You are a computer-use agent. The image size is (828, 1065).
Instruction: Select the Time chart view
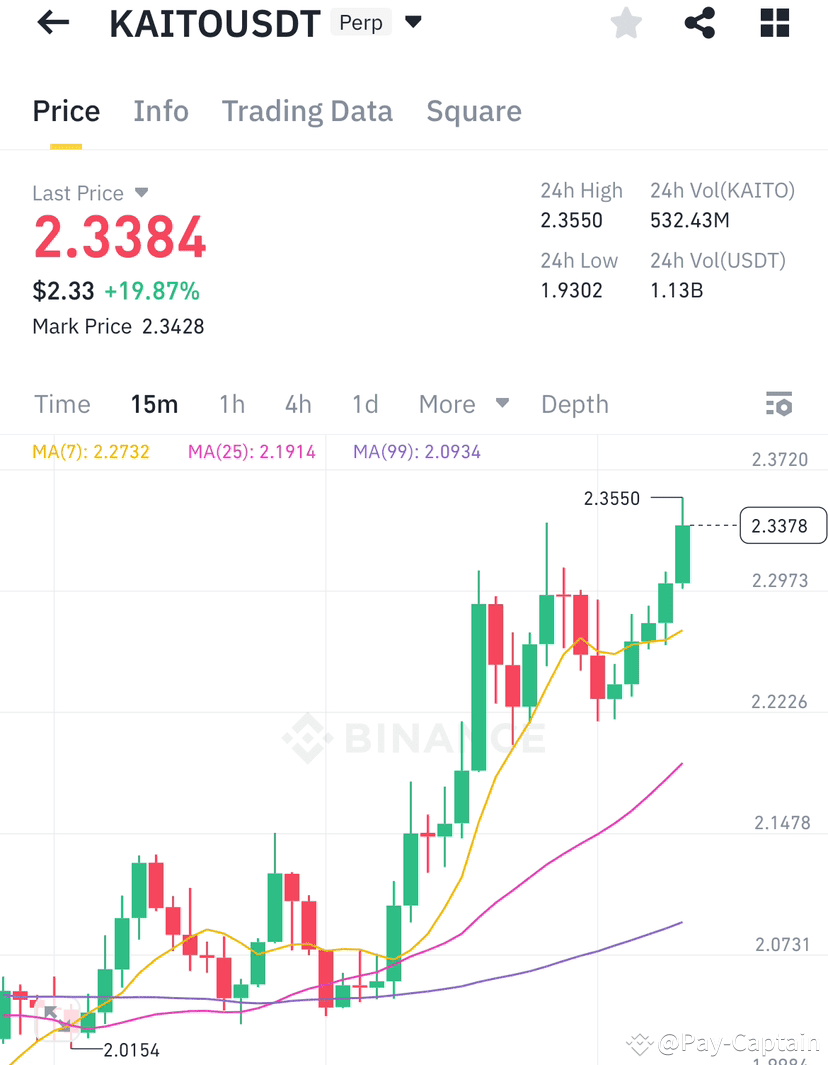click(62, 404)
